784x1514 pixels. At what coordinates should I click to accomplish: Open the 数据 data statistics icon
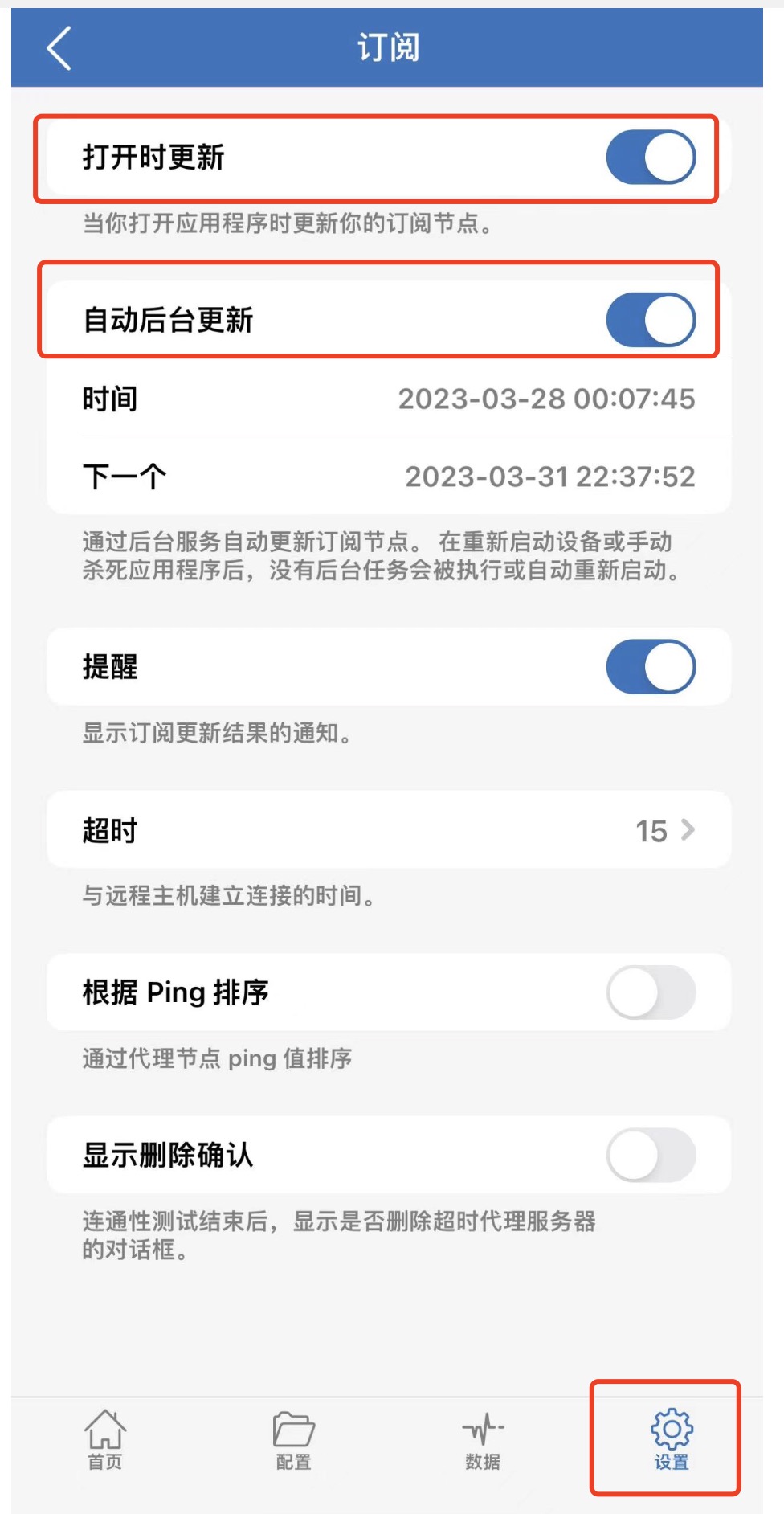pos(482,1442)
